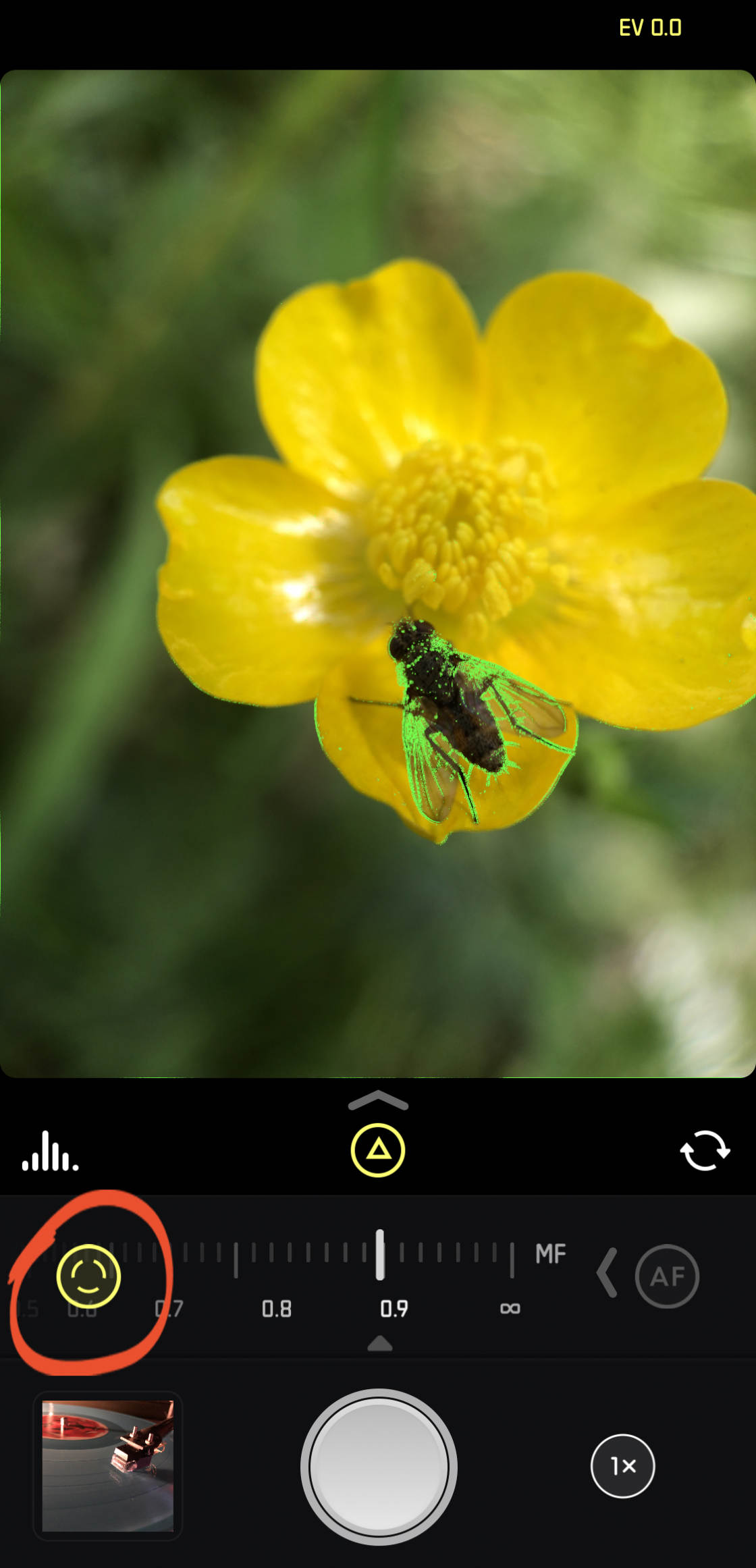Switch camera with the rotate icon
Image resolution: width=756 pixels, height=1568 pixels.
[x=705, y=1150]
